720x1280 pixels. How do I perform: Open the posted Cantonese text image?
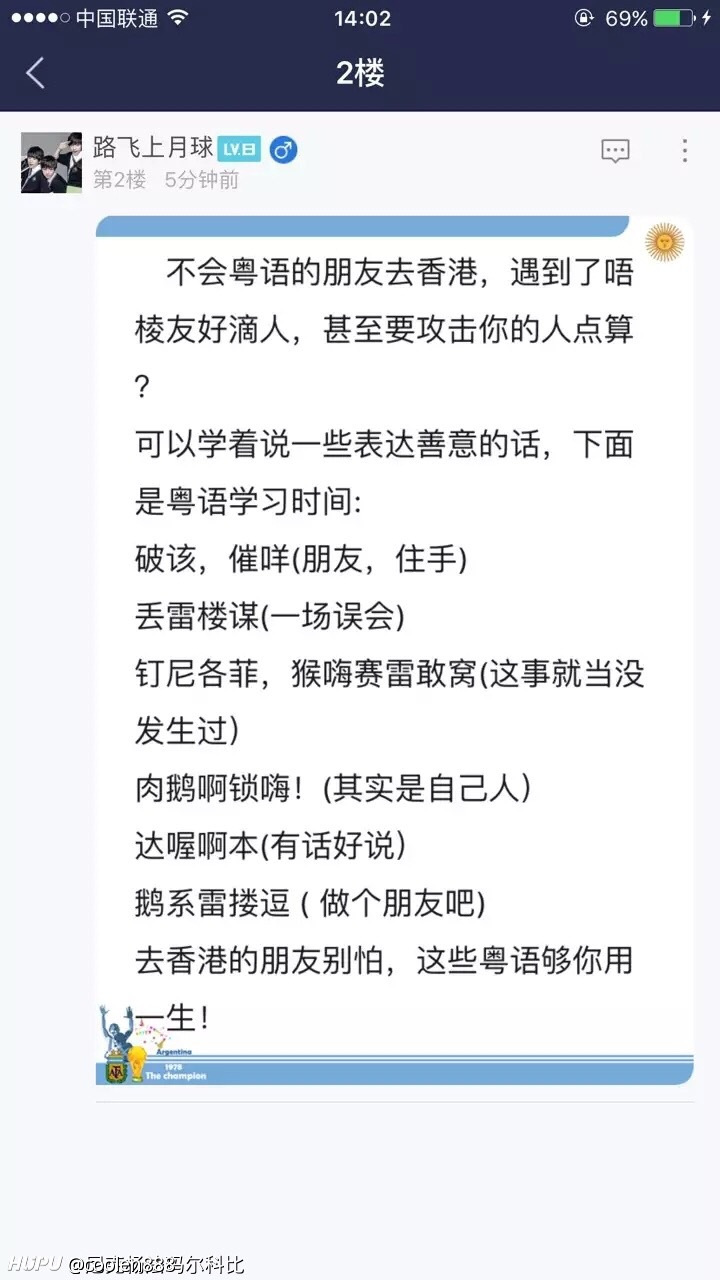pyautogui.click(x=394, y=650)
